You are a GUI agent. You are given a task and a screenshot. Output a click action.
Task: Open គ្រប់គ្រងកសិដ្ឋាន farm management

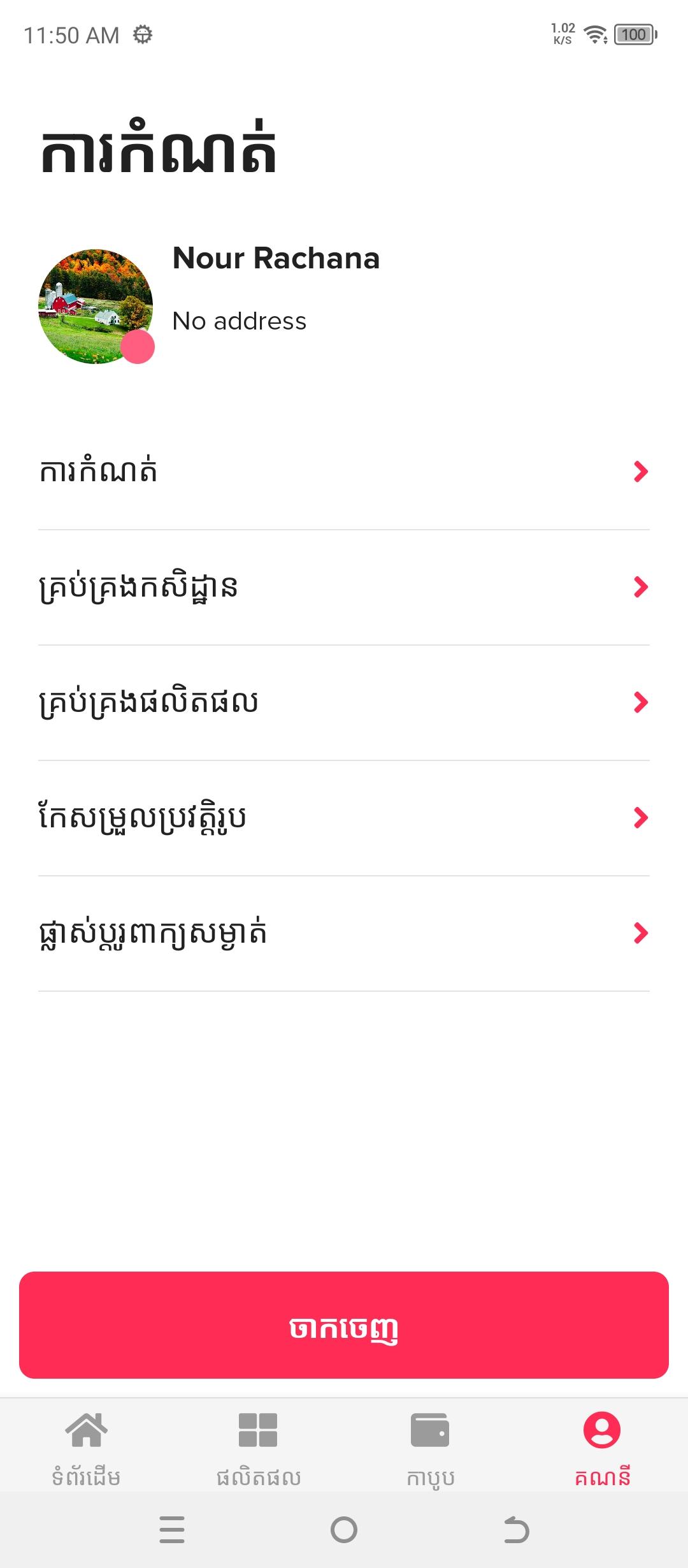point(344,588)
